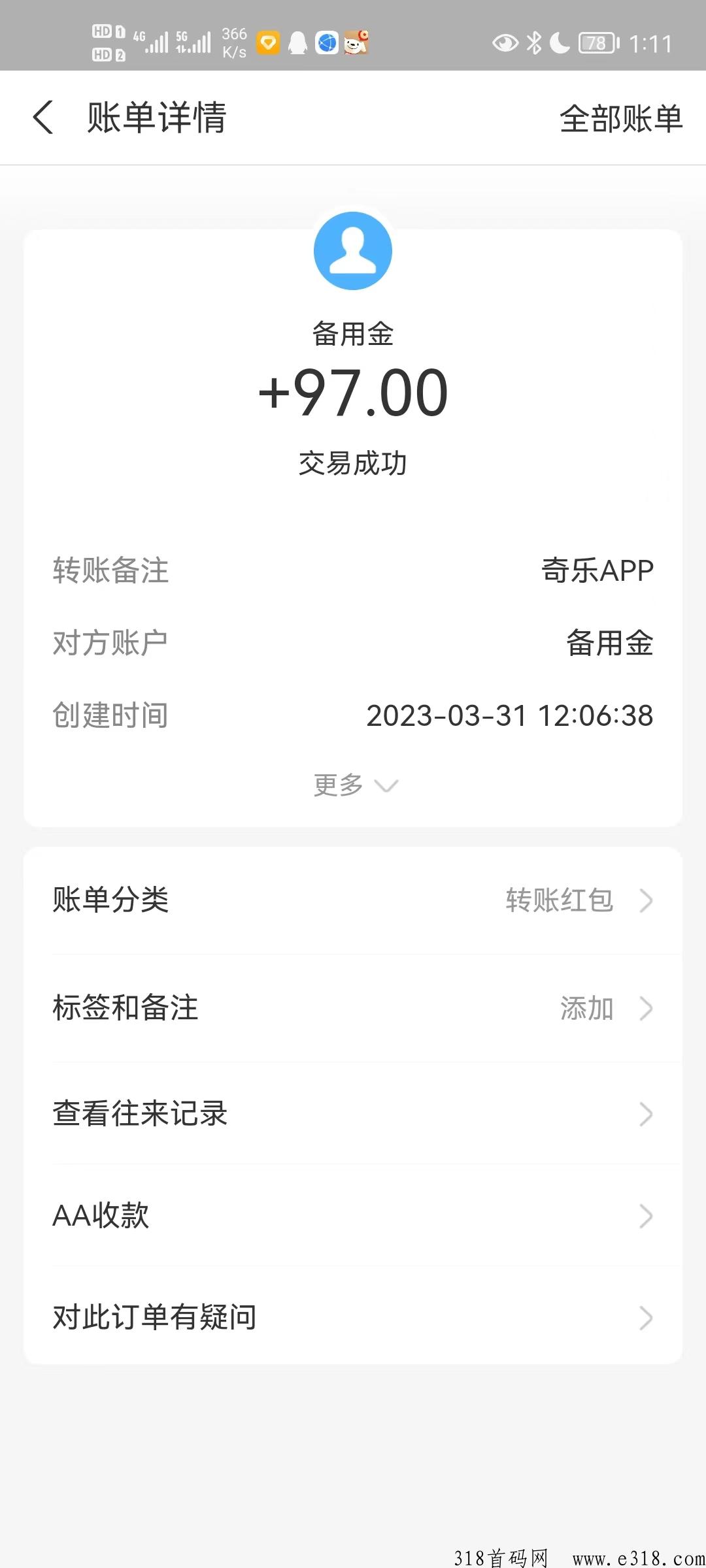706x1568 pixels.
Task: Open 对此订单有疑问
Action: pos(353,1317)
